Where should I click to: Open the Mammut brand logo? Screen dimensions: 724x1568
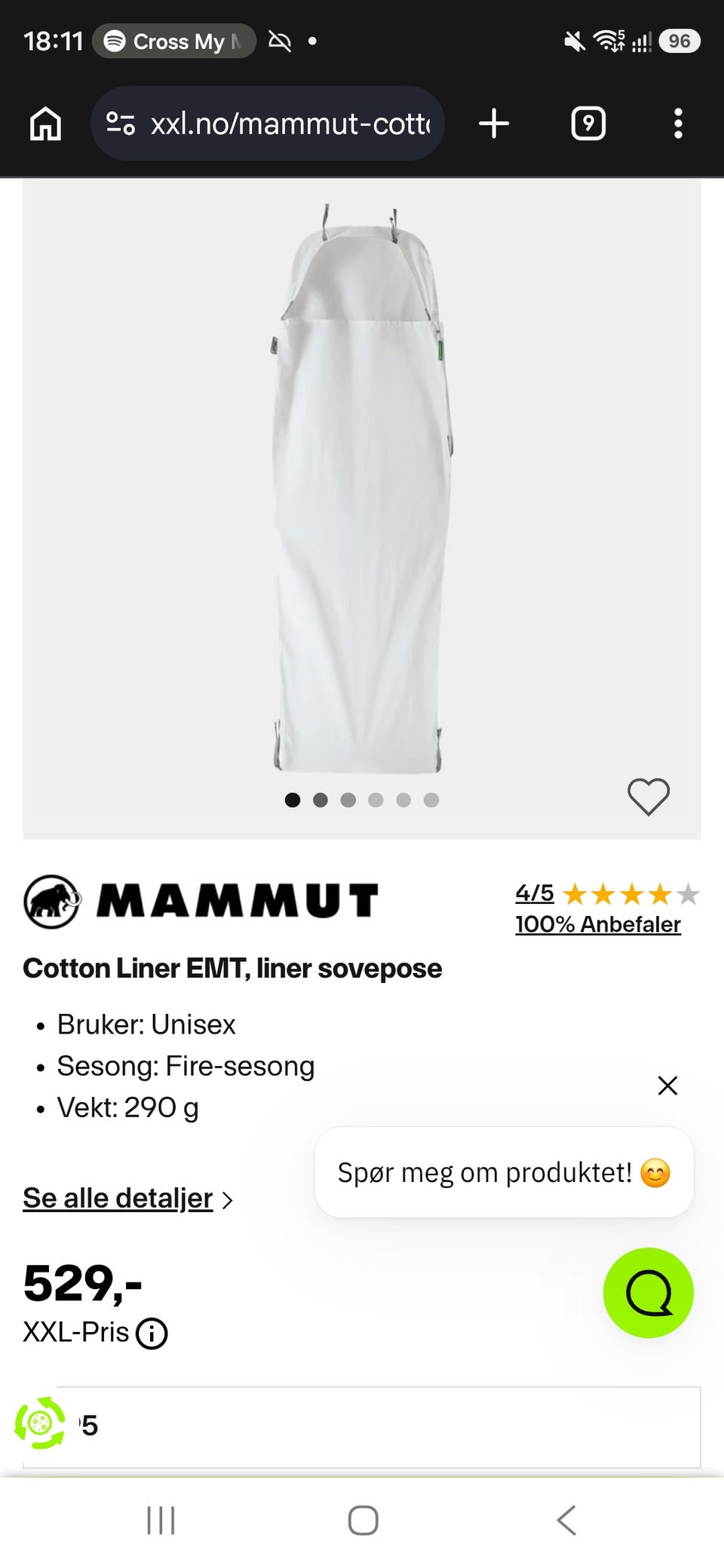tap(201, 901)
